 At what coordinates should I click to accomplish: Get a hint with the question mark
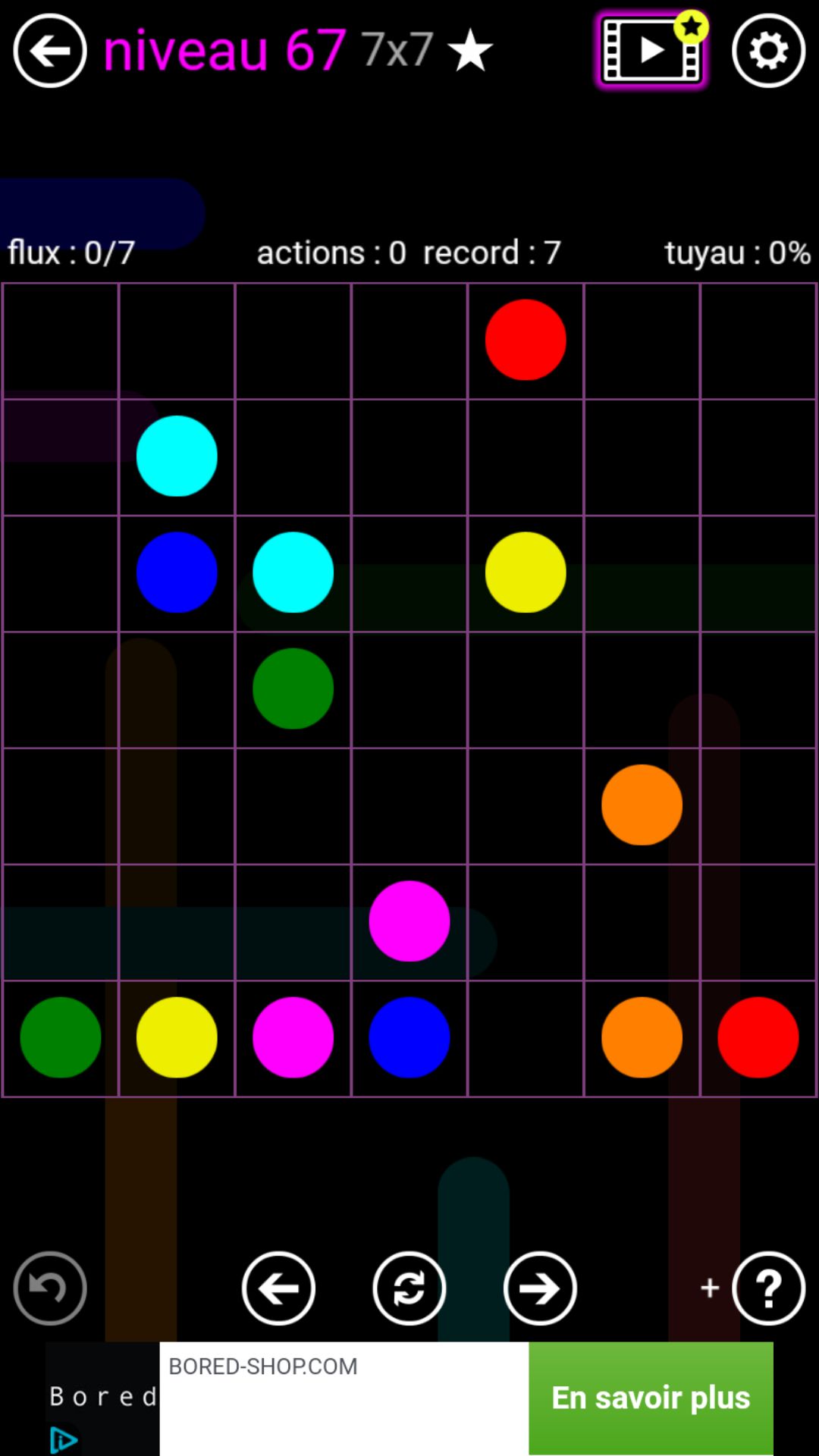click(768, 1288)
